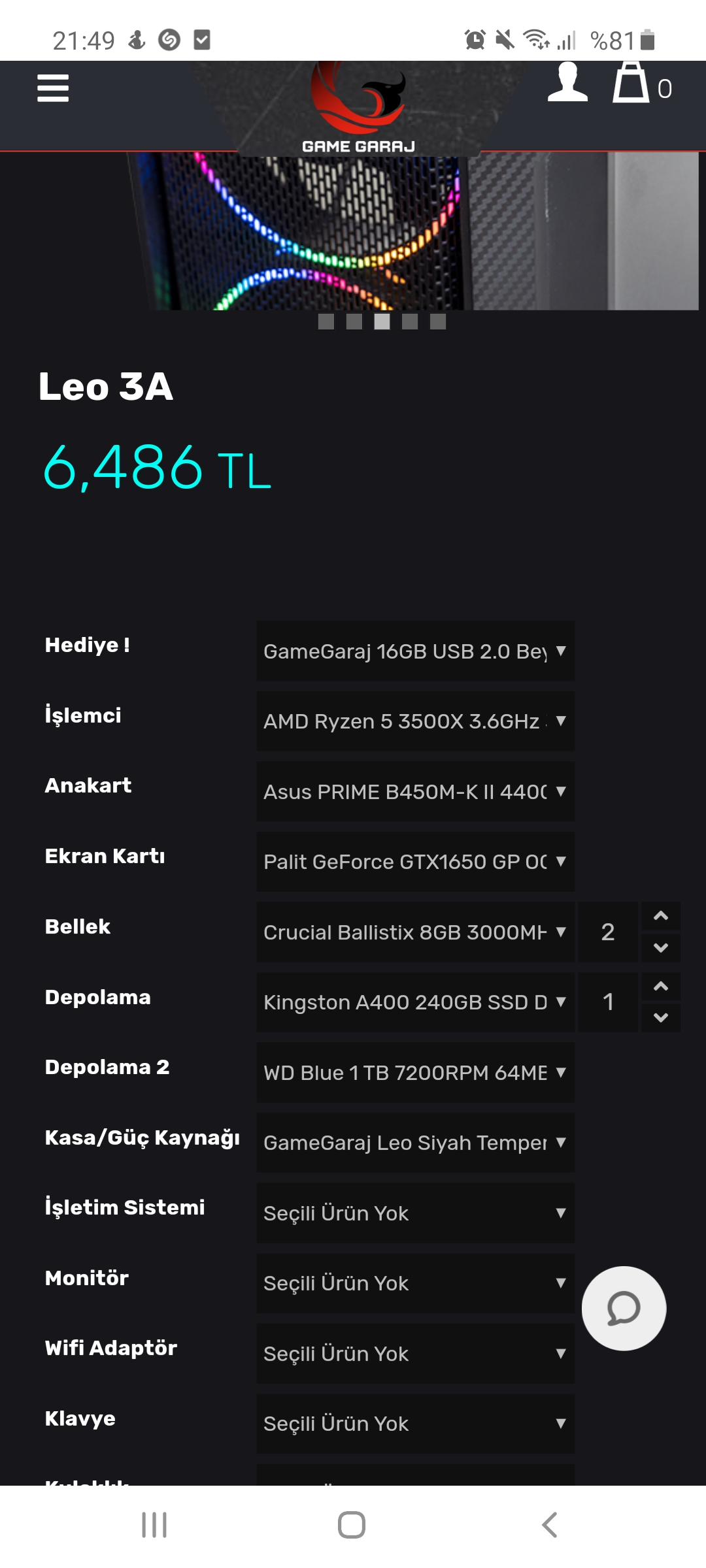The height and width of the screenshot is (1568, 706).
Task: Open the live chat bubble
Action: point(624,1309)
